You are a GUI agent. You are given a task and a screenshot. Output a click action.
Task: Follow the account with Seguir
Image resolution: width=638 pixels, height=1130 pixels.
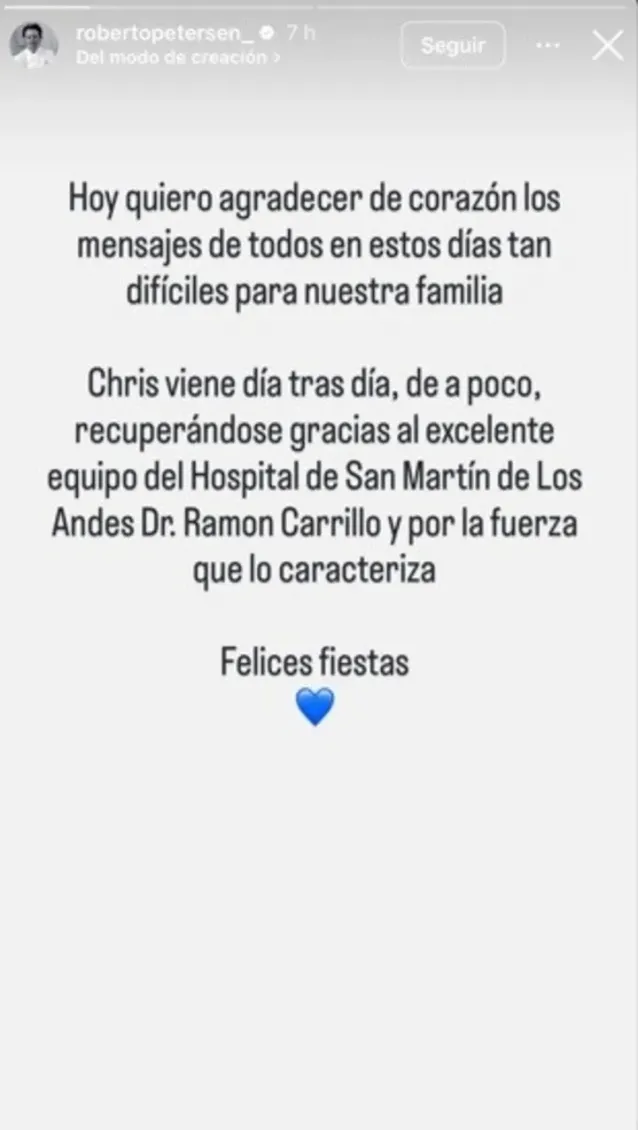tap(453, 45)
